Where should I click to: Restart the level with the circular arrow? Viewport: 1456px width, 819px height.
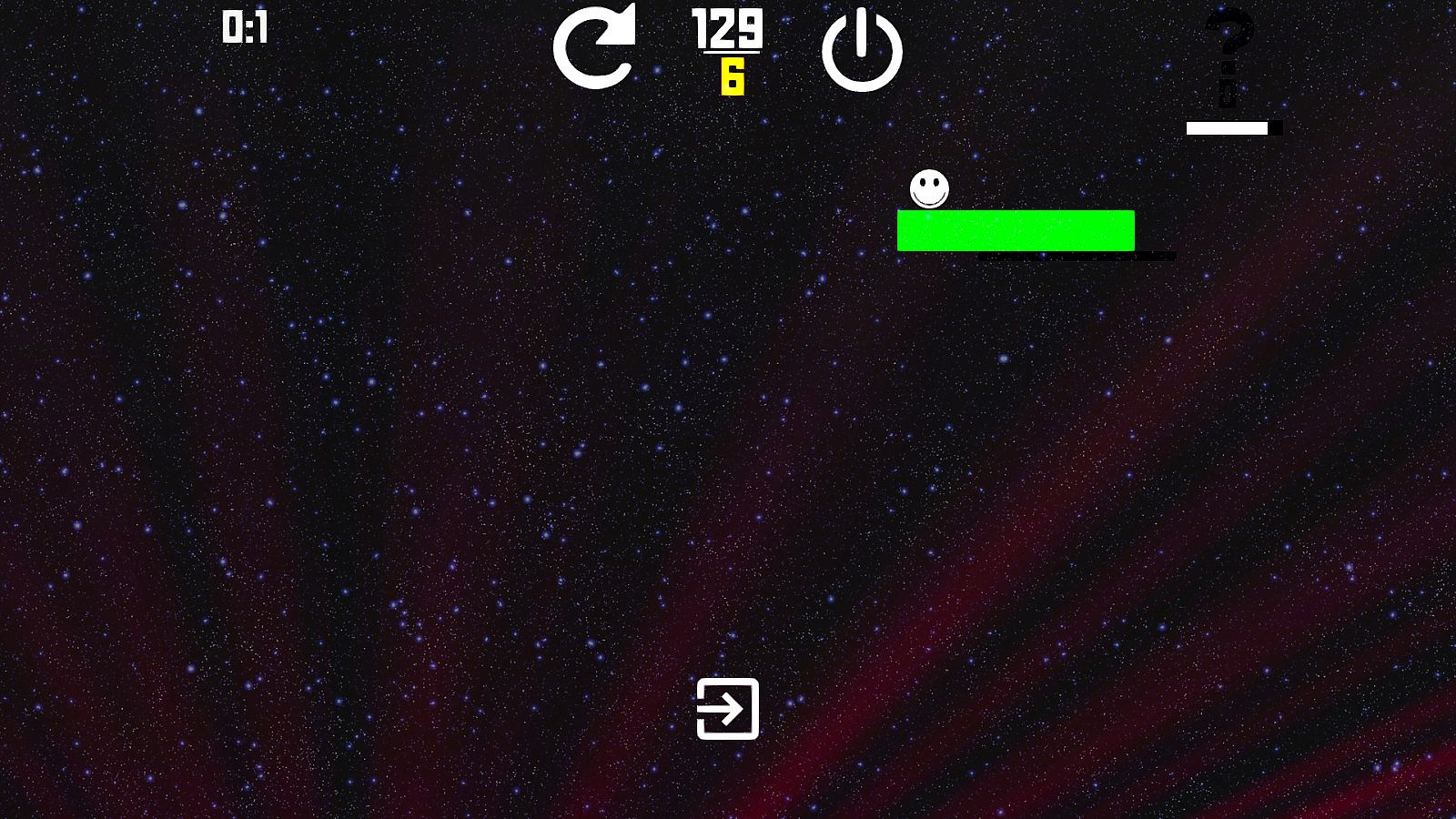(x=593, y=47)
